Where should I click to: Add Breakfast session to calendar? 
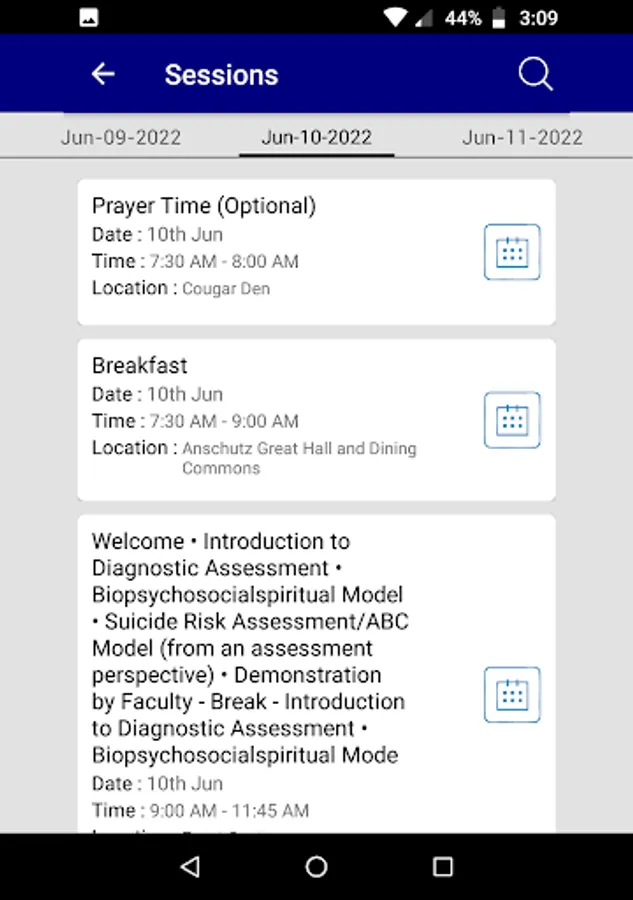pos(512,420)
